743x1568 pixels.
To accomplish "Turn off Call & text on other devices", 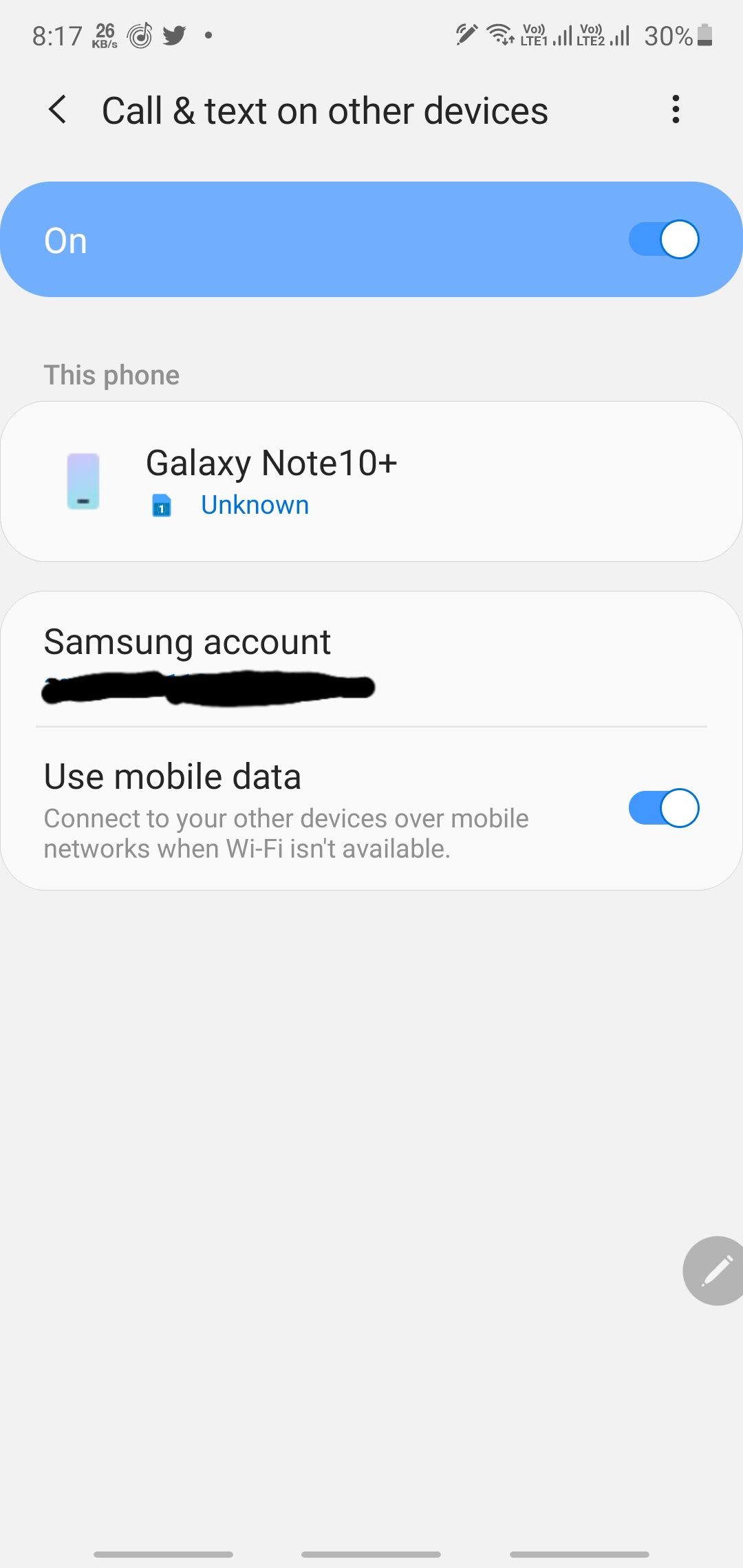I will (x=663, y=240).
